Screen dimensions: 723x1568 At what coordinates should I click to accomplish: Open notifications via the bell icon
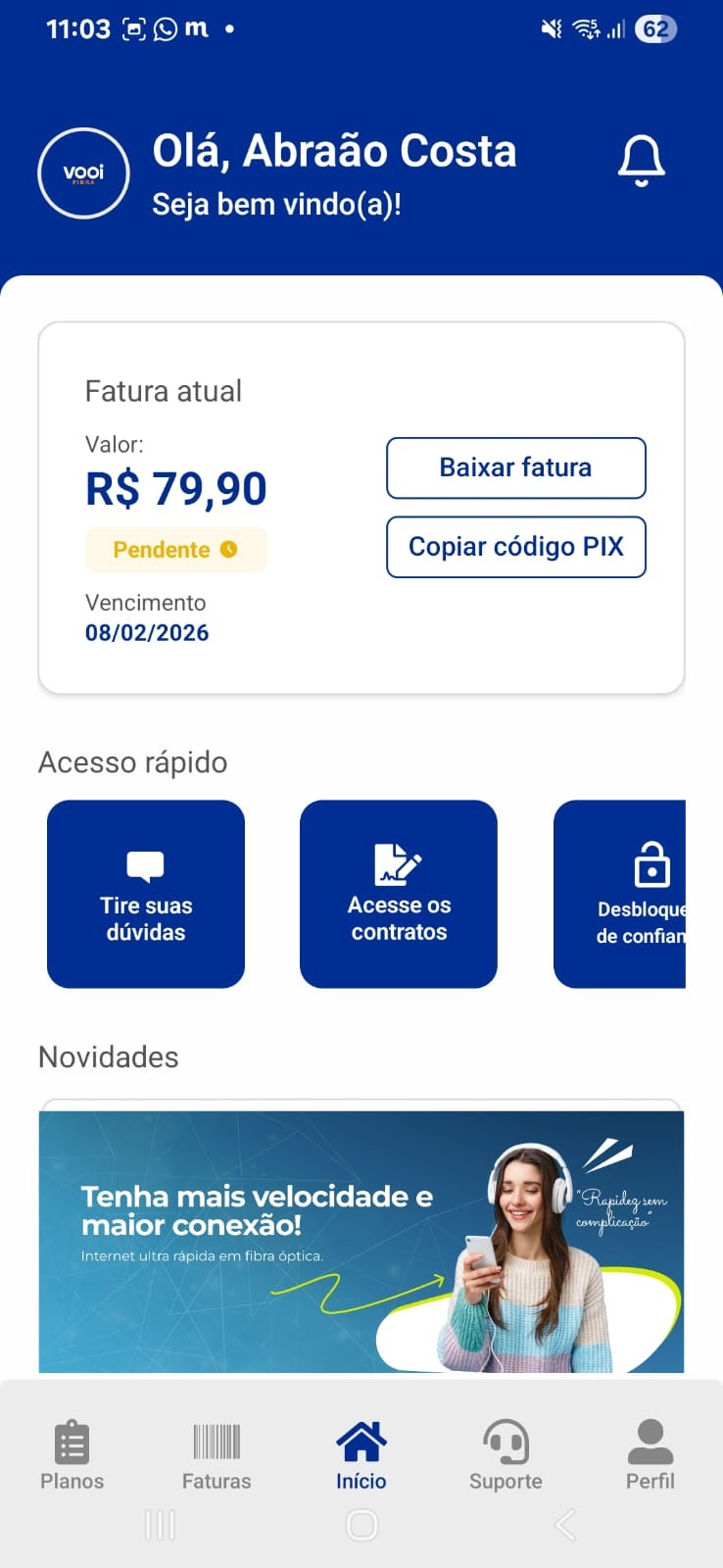click(x=641, y=160)
